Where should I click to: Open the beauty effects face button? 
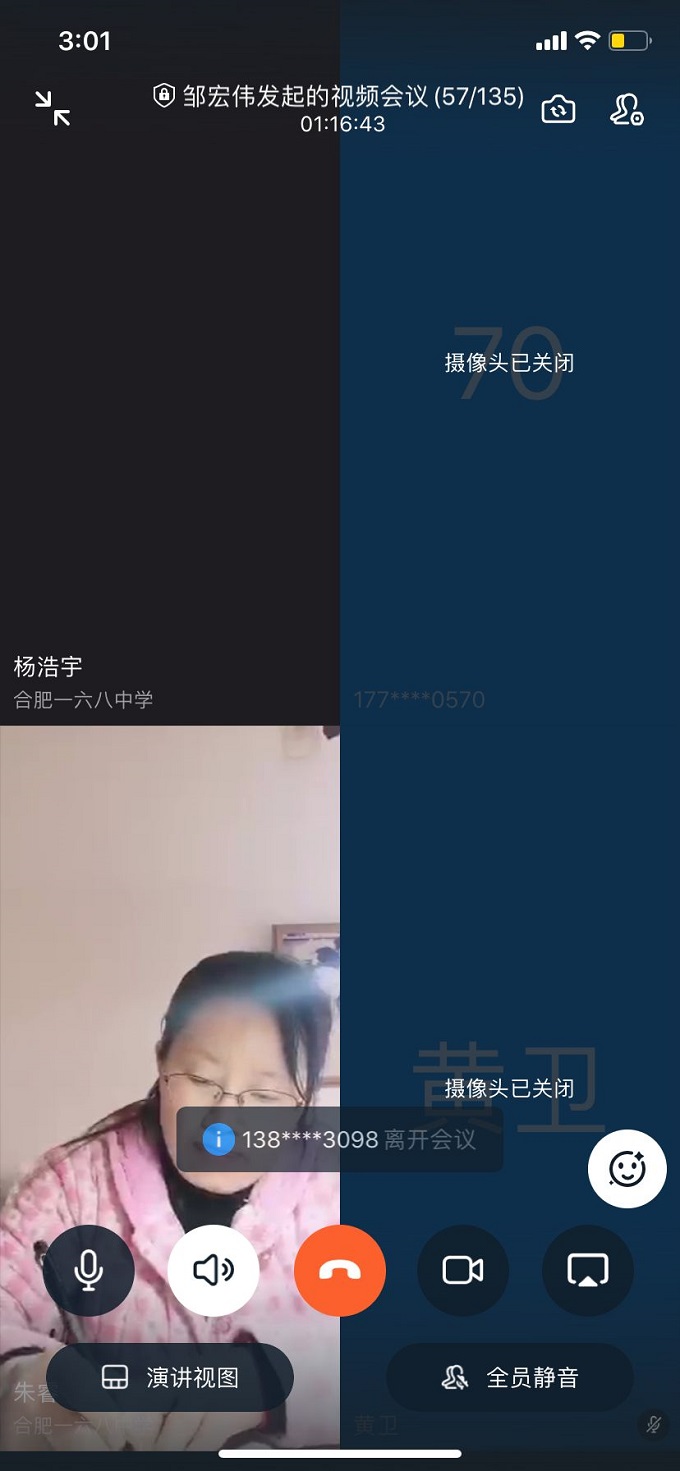coord(627,1168)
